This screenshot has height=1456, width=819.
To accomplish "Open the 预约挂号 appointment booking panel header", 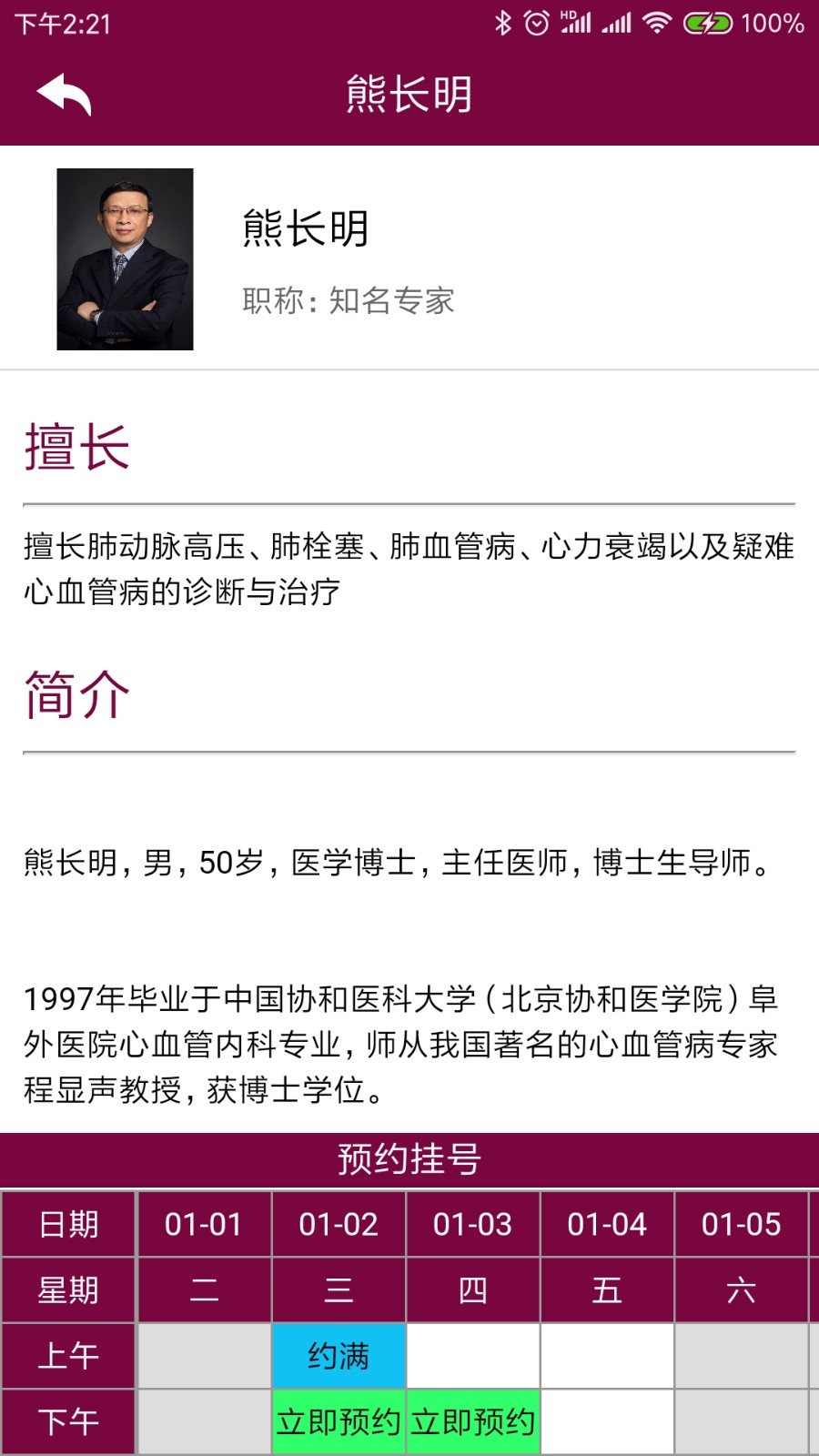I will click(409, 1160).
